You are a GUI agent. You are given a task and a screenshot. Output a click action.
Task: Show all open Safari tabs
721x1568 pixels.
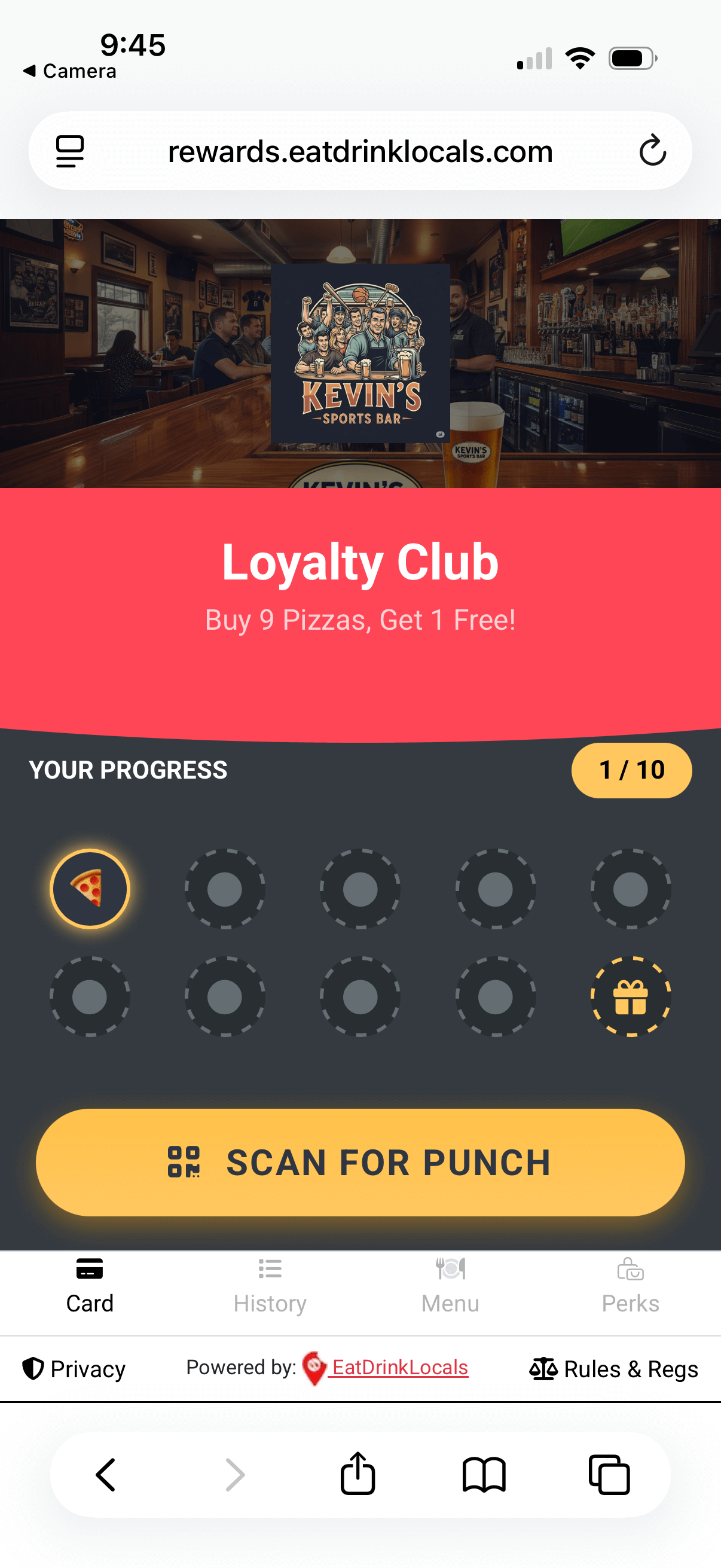[x=609, y=1474]
